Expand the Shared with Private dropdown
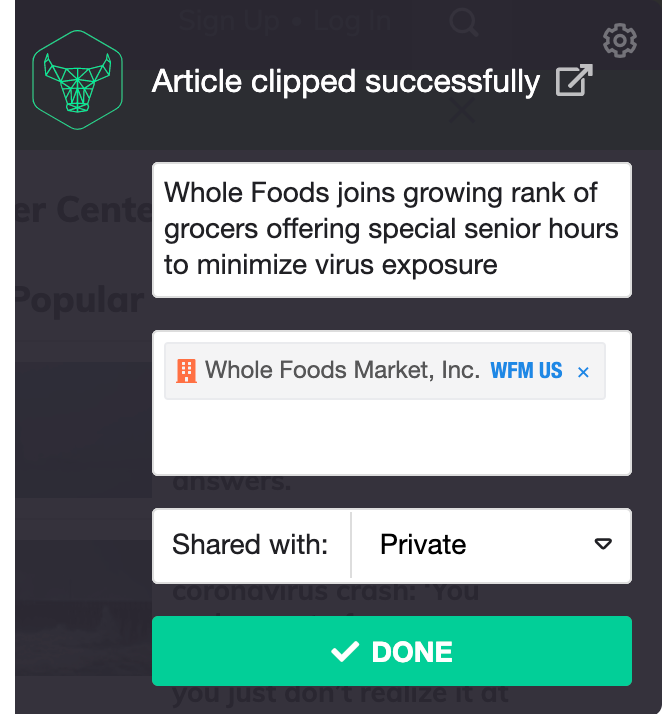Viewport: 662px width, 714px height. point(491,545)
